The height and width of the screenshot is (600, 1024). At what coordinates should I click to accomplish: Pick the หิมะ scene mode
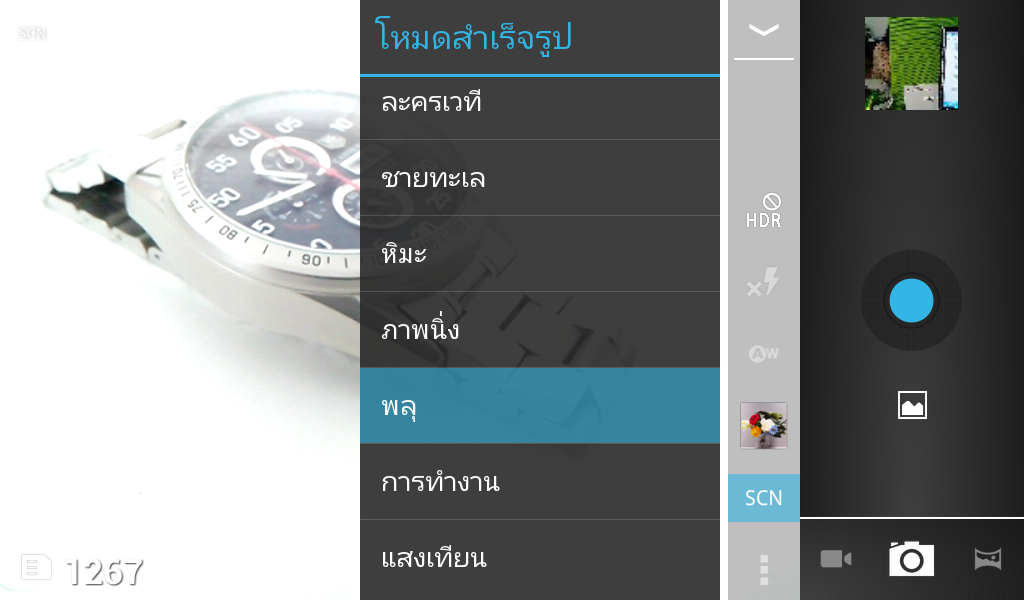point(540,254)
